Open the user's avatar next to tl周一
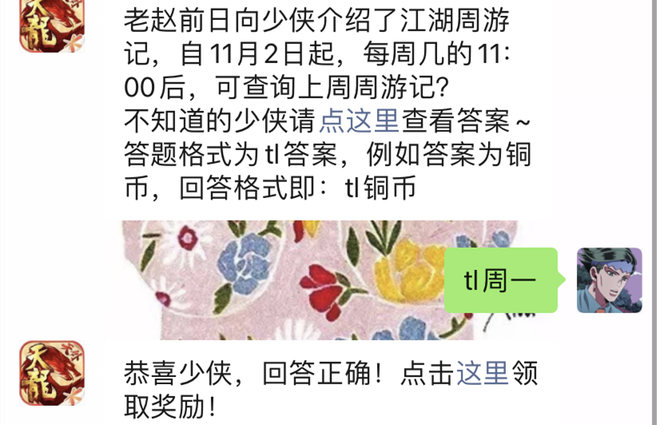This screenshot has height=425, width=660. 608,280
